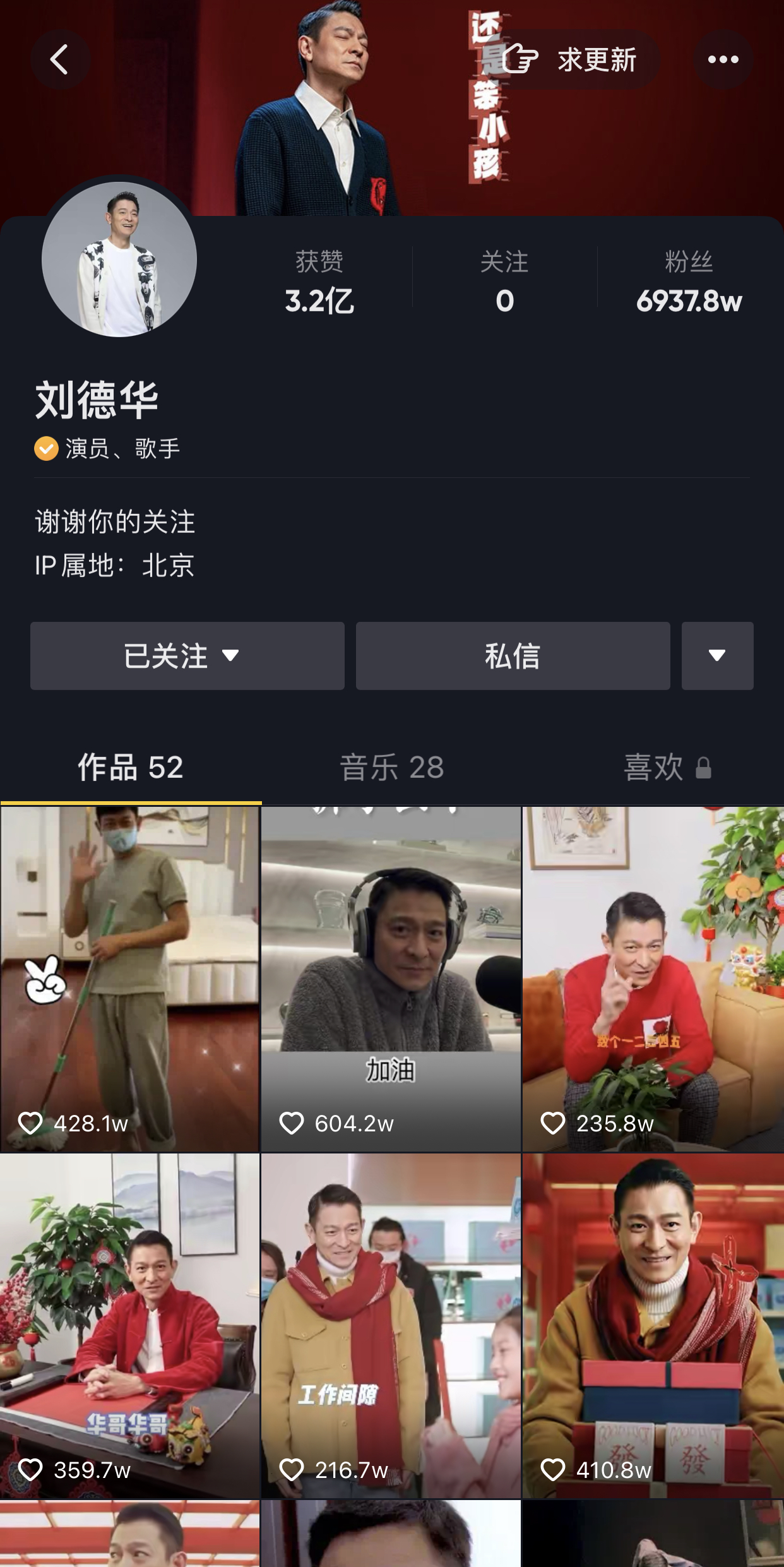Image resolution: width=784 pixels, height=1567 pixels.
Task: Open the 已关注 follow options dropdown
Action: click(187, 656)
